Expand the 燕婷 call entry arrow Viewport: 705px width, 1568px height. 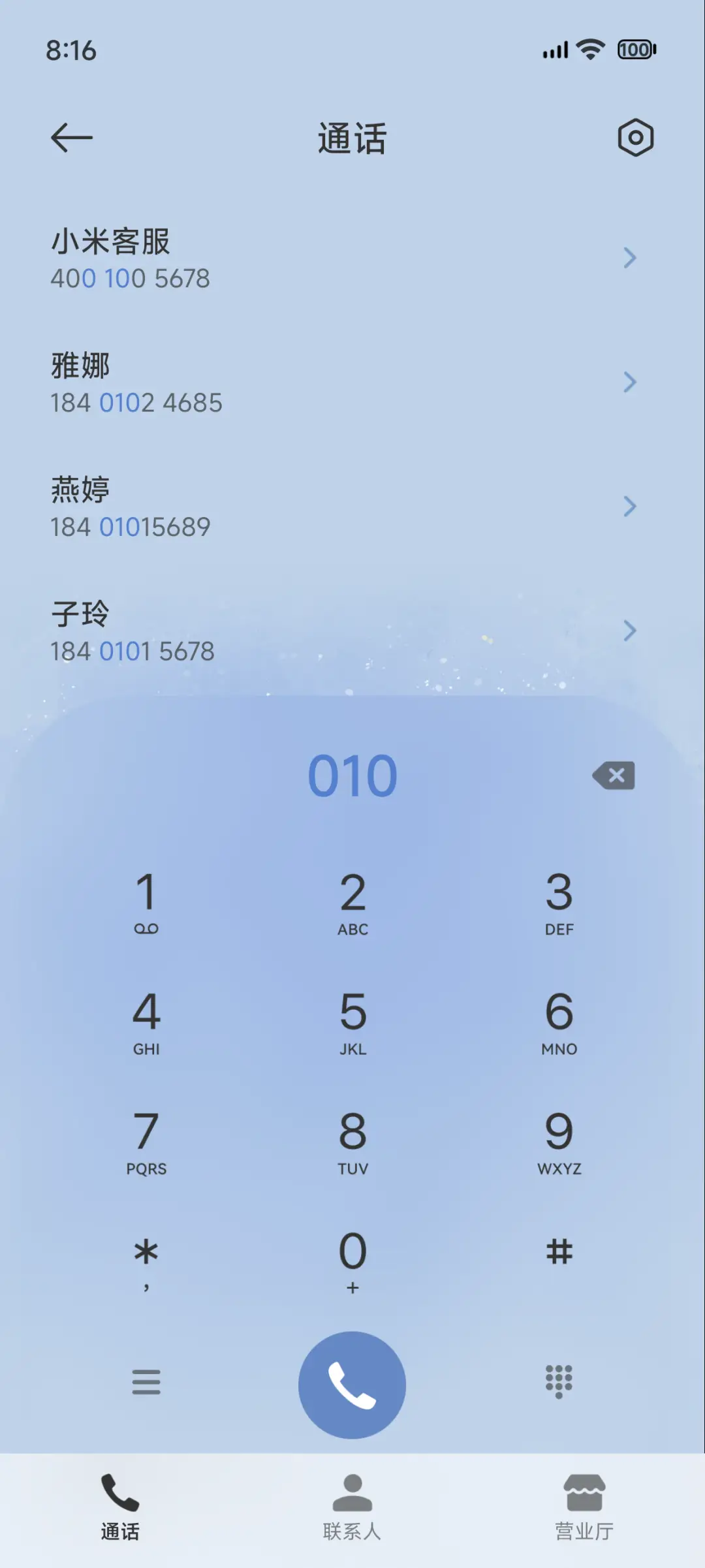coord(629,507)
